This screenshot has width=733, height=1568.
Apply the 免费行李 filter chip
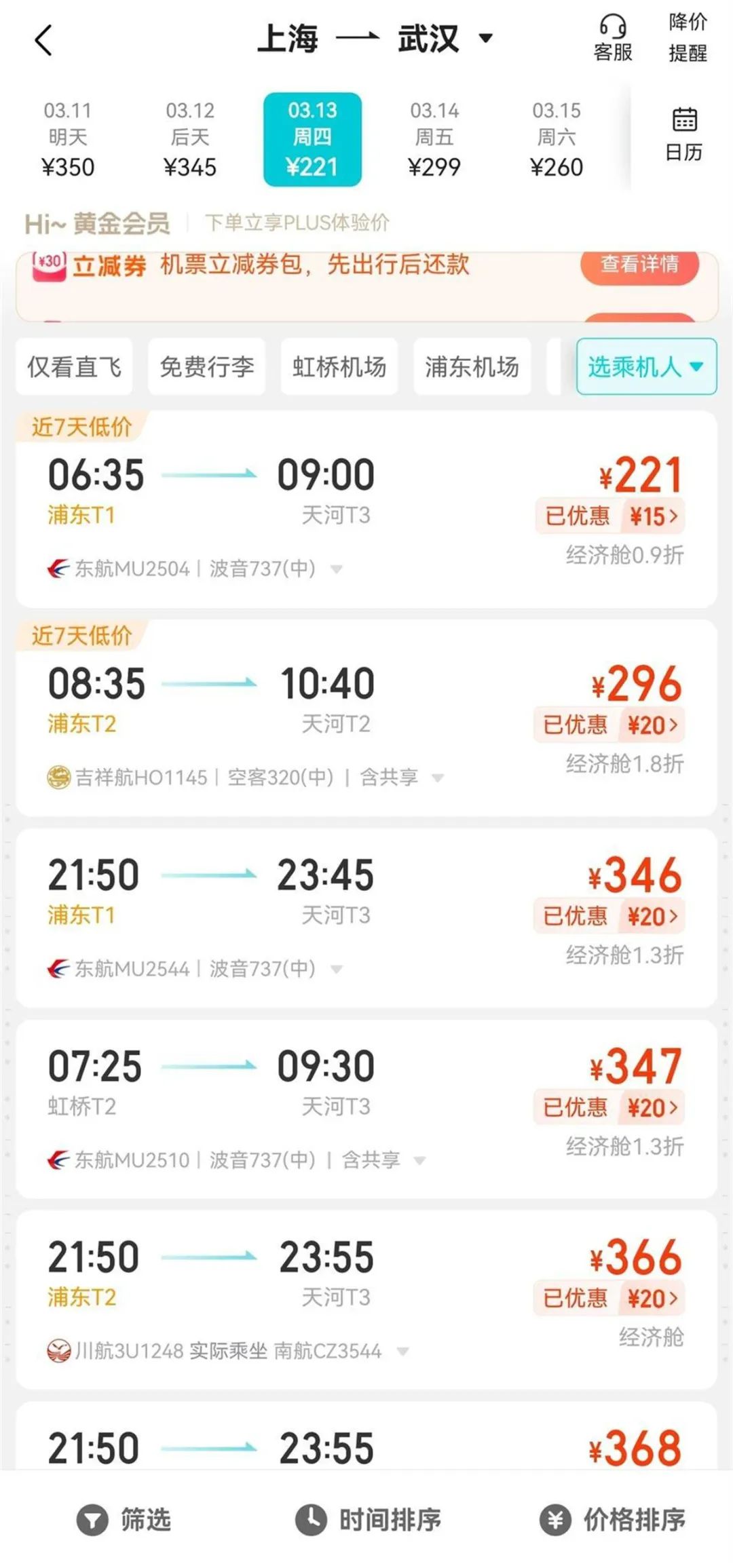click(x=206, y=366)
